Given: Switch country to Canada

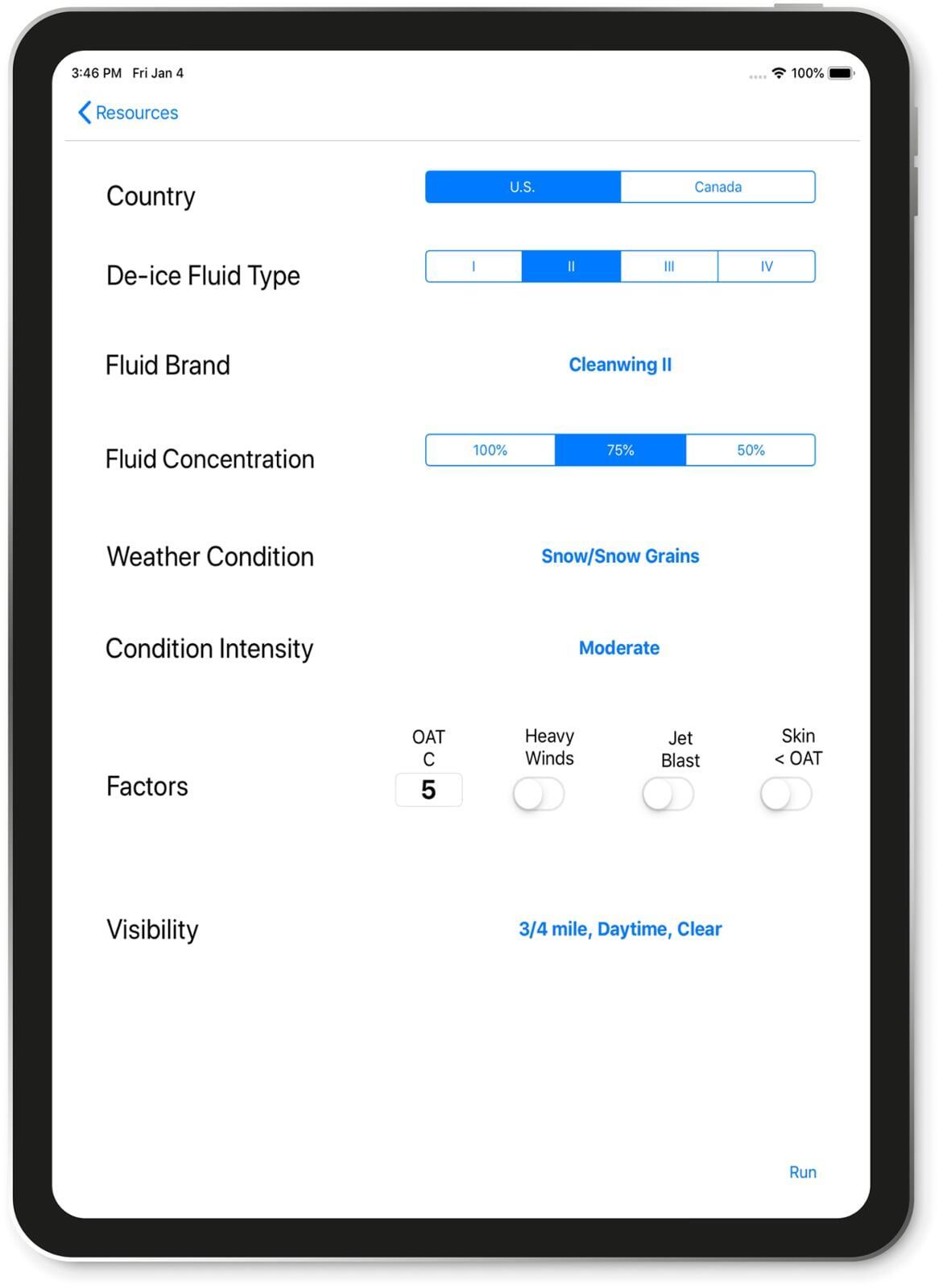Looking at the screenshot, I should tap(718, 187).
